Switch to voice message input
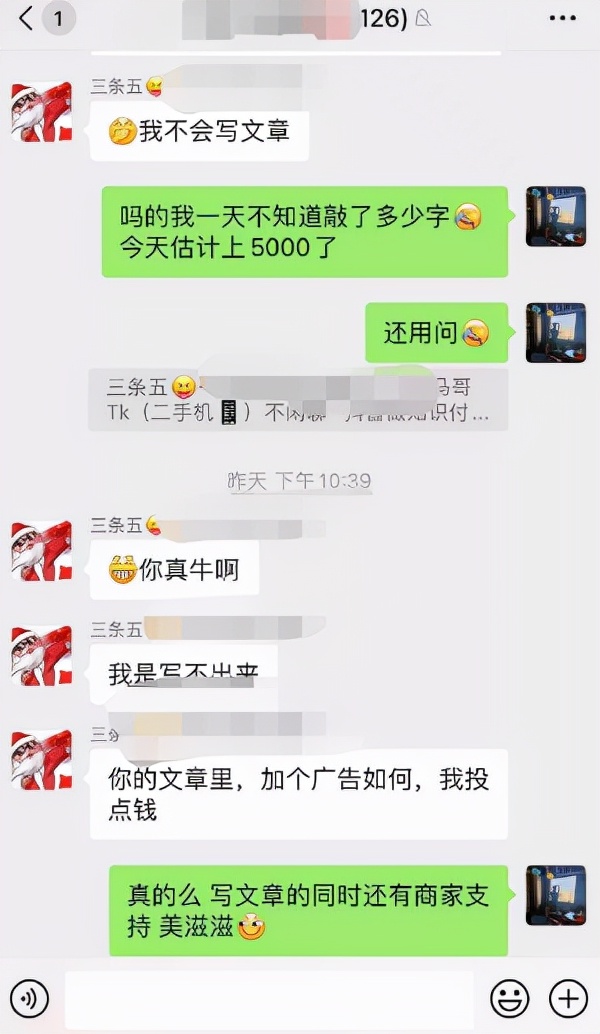Screen dimensions: 600x1034 [30, 998]
